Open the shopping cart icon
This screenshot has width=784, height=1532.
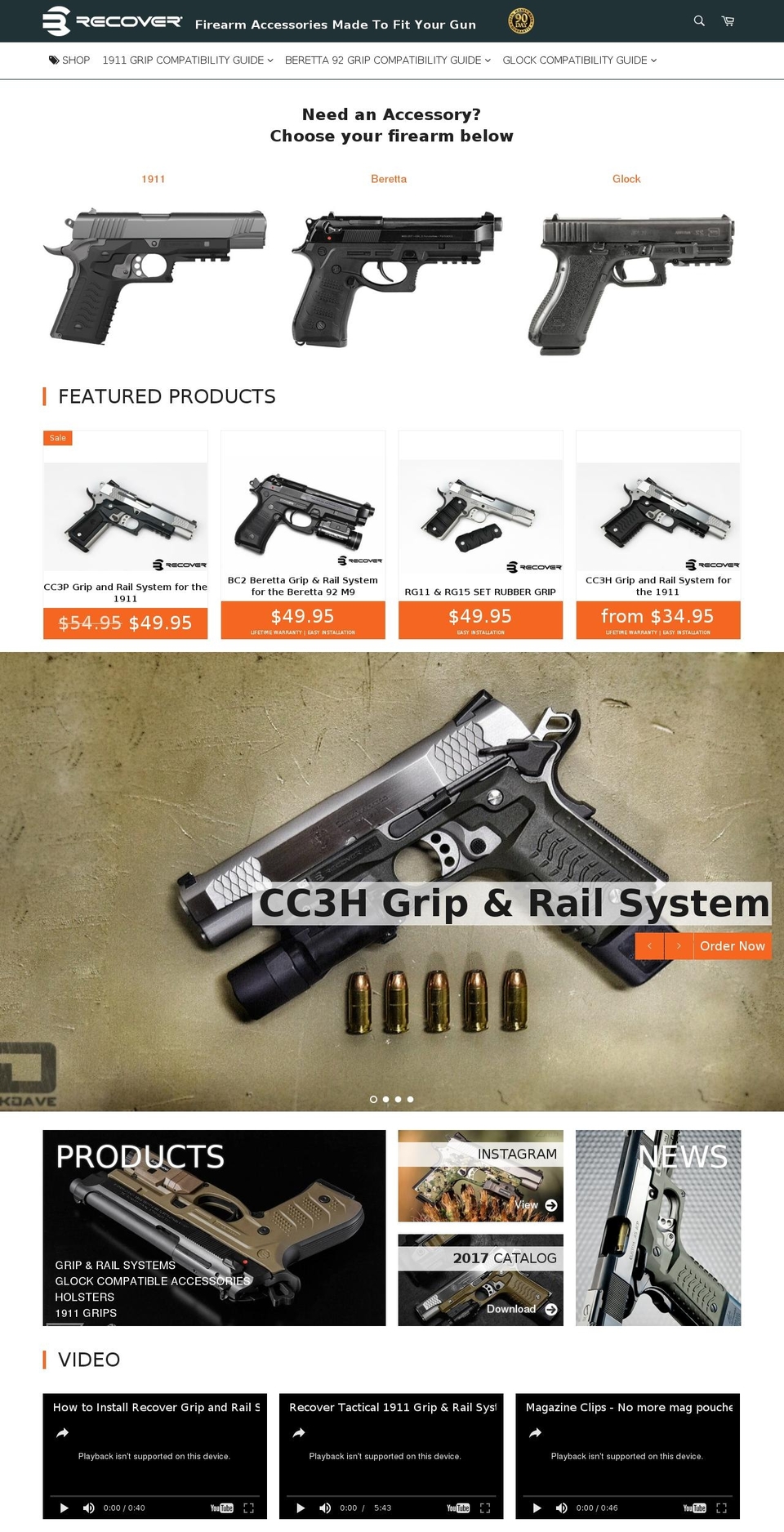[728, 20]
